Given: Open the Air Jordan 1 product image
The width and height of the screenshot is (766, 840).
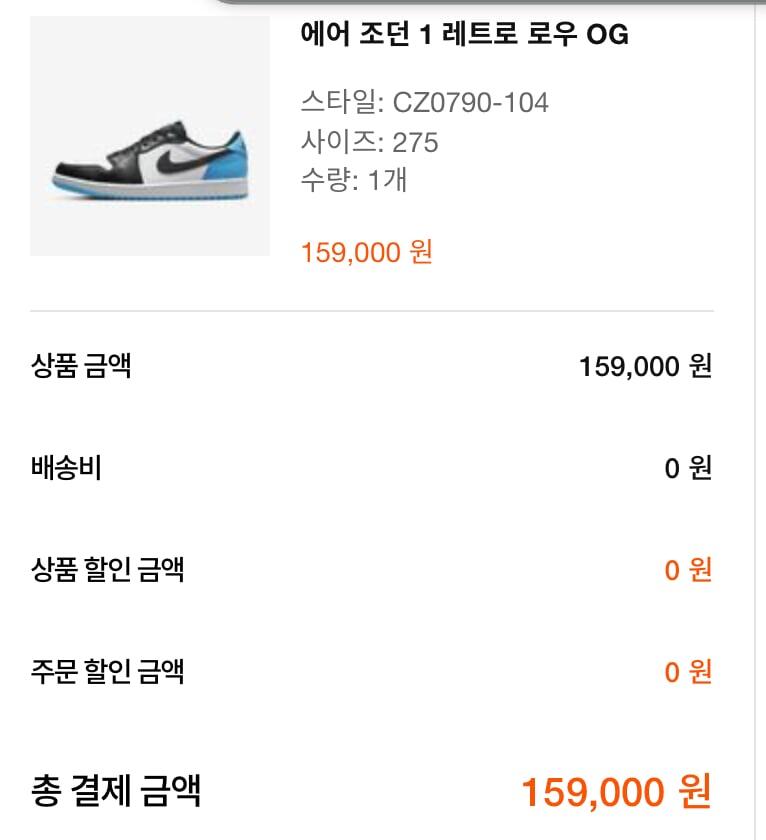Looking at the screenshot, I should [150, 136].
